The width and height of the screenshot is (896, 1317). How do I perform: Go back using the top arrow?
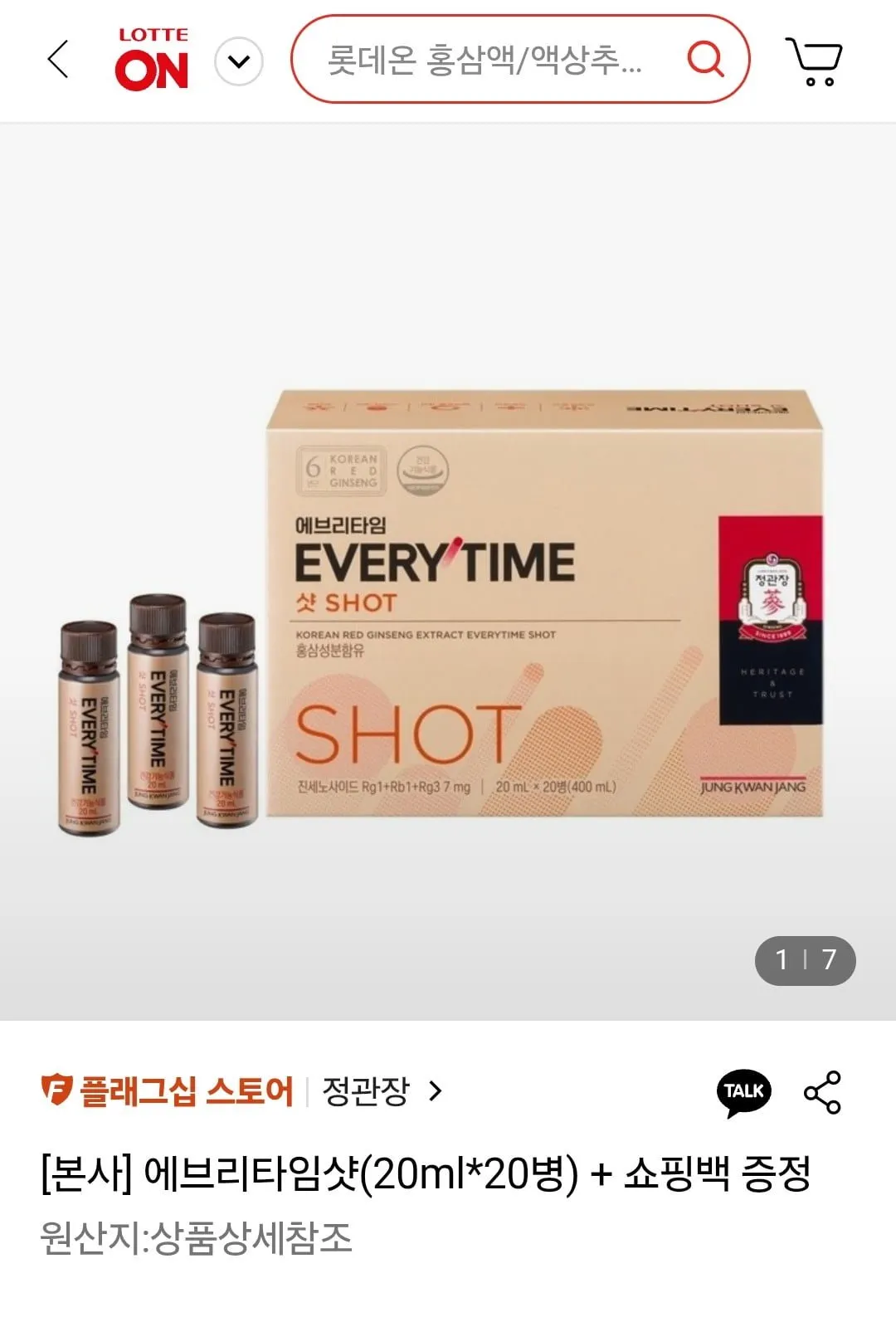pos(58,60)
